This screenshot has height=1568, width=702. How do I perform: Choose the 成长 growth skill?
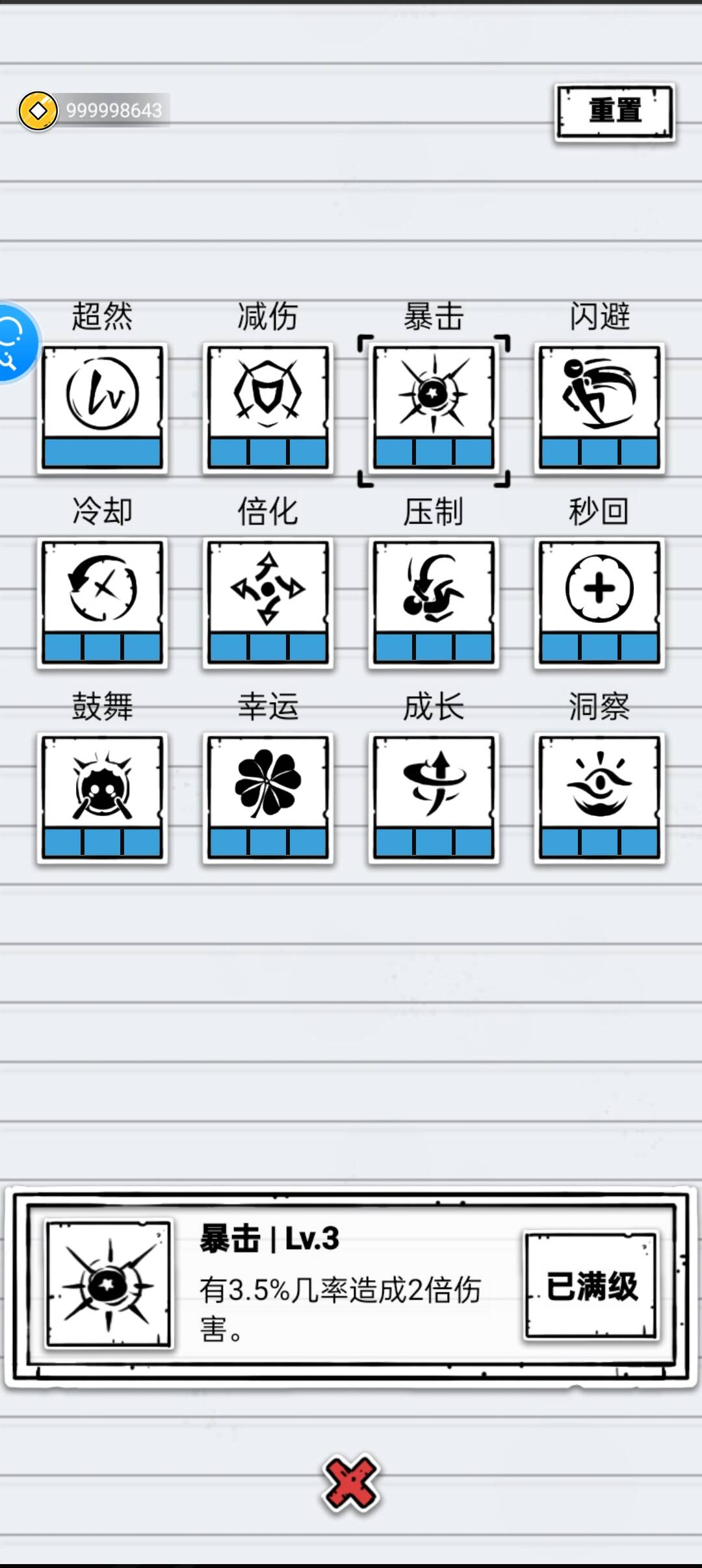(x=434, y=798)
